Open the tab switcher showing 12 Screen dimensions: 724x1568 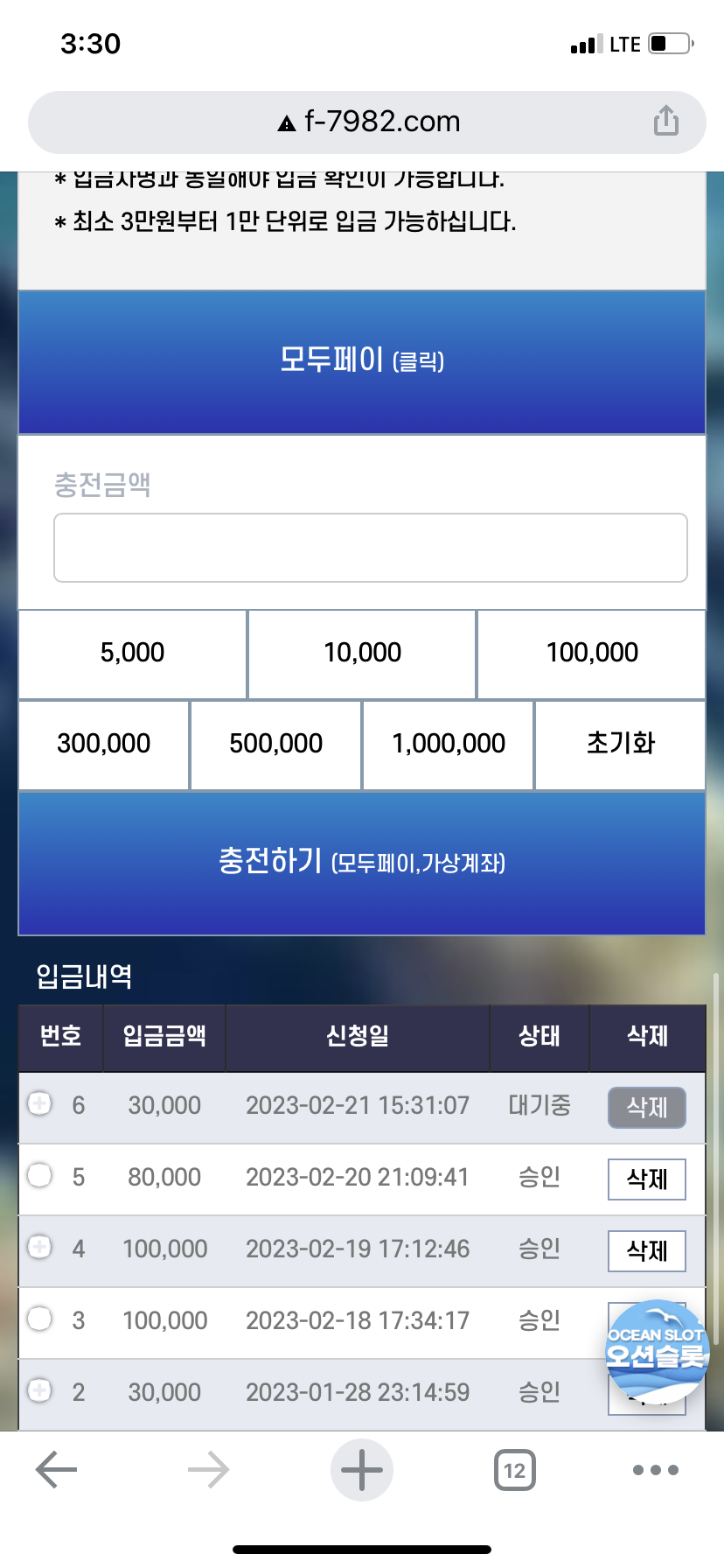point(515,1470)
